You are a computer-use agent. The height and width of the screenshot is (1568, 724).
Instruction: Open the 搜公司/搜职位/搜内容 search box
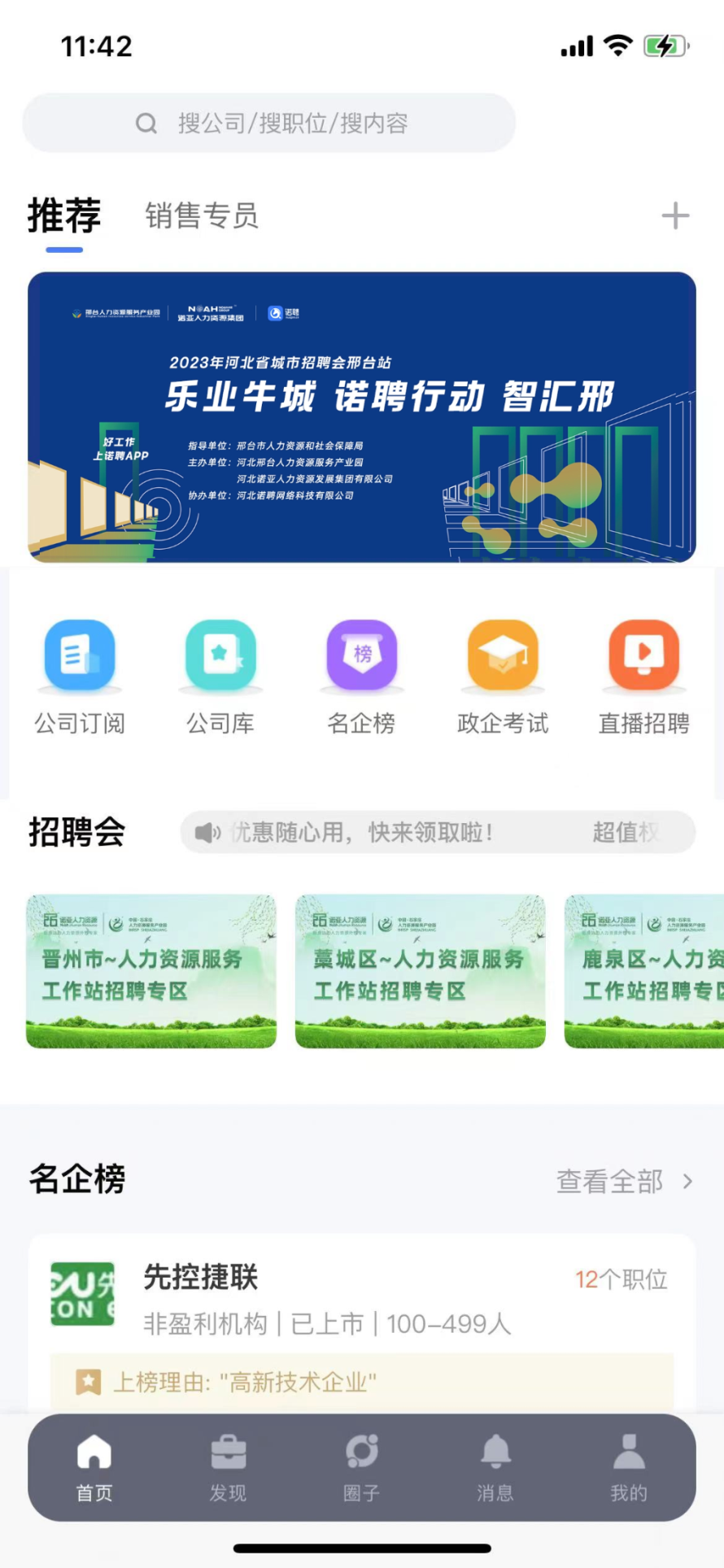[268, 123]
